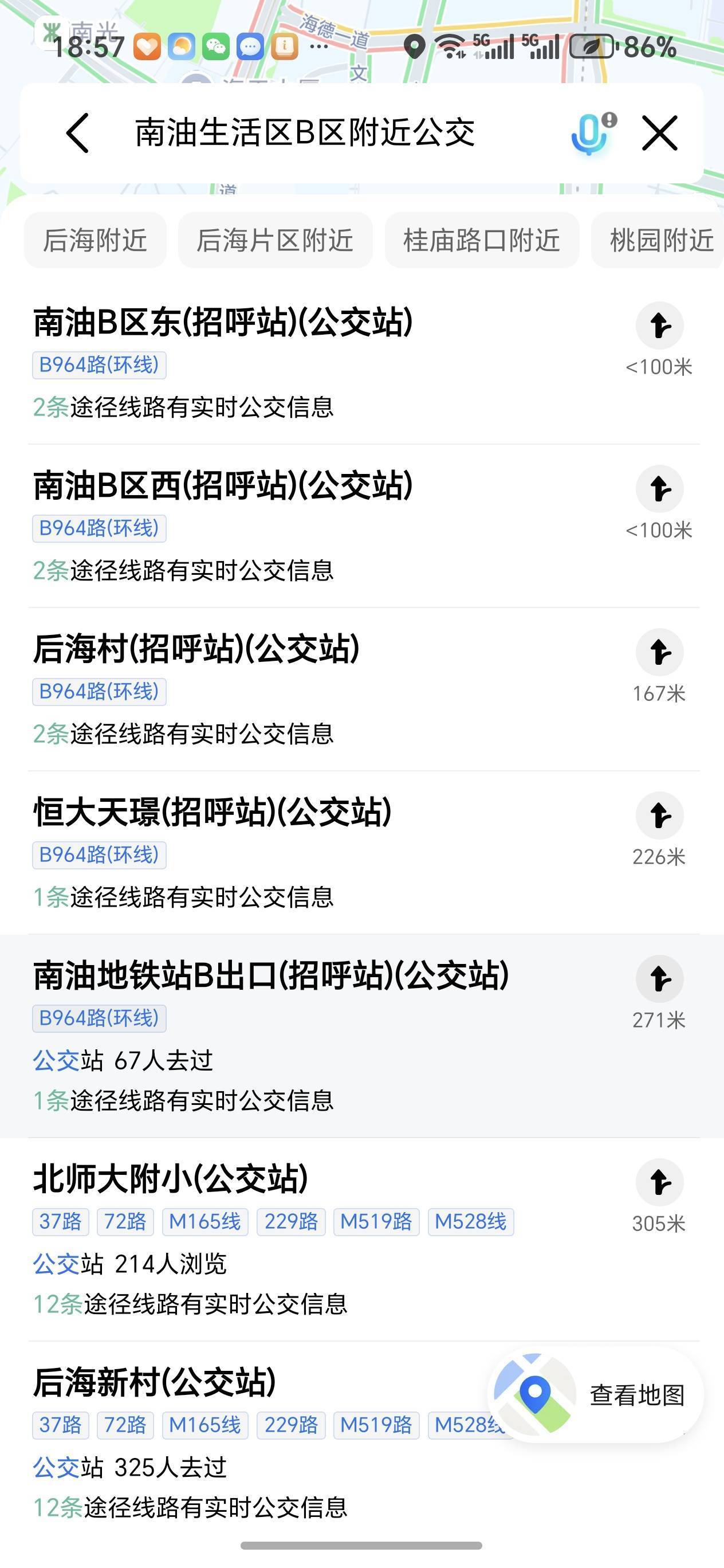Select the 后海片区附近 chip
This screenshot has height=1568, width=724.
click(x=275, y=240)
